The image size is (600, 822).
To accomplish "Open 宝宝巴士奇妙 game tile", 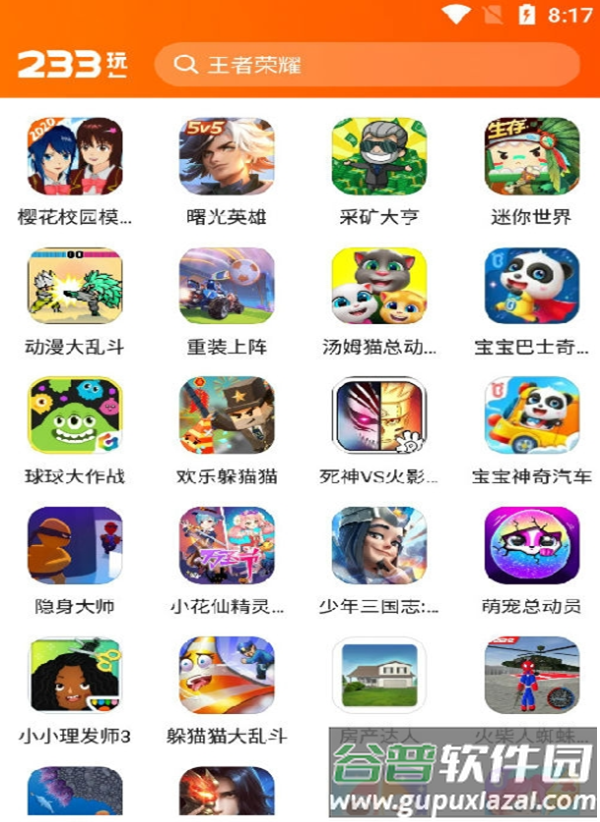I will 531,286.
